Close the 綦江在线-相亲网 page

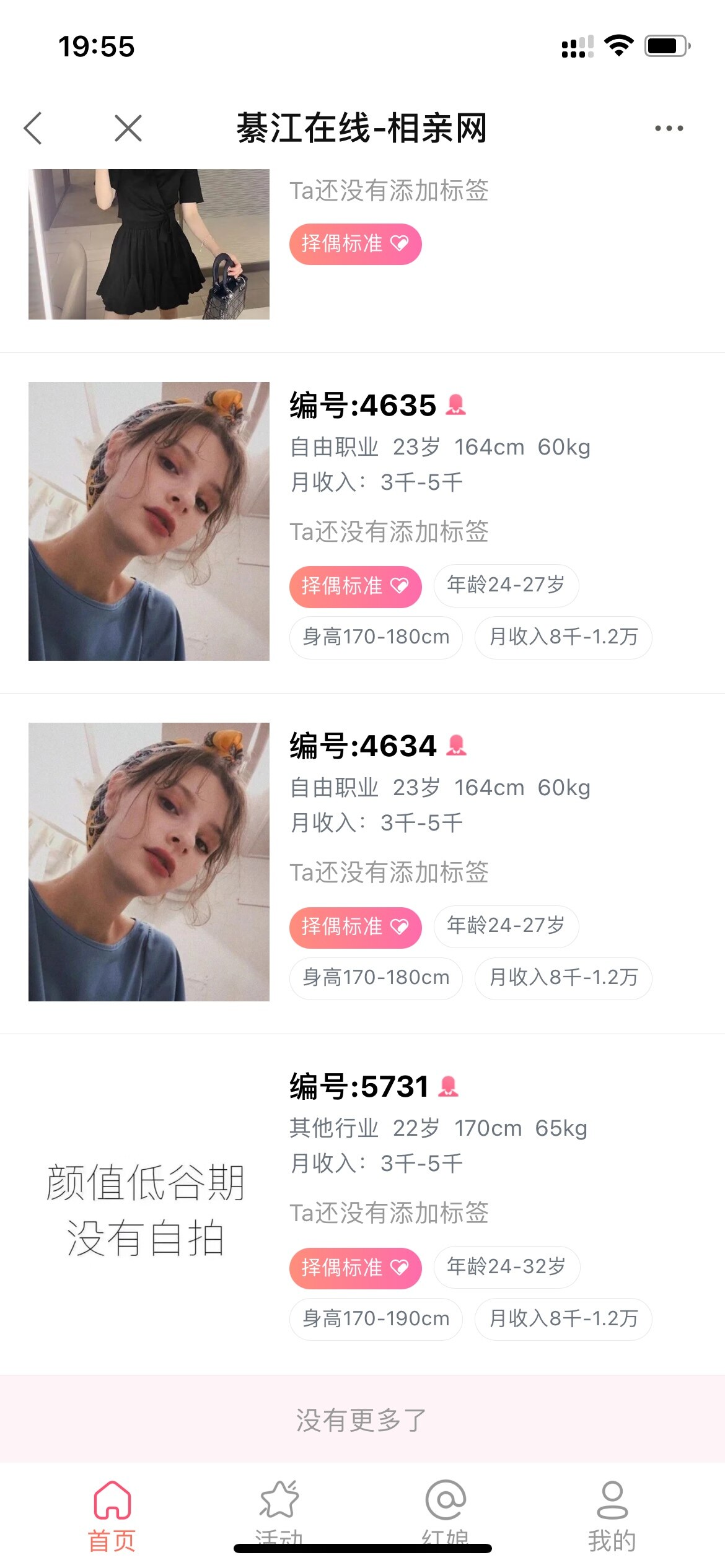(x=128, y=128)
